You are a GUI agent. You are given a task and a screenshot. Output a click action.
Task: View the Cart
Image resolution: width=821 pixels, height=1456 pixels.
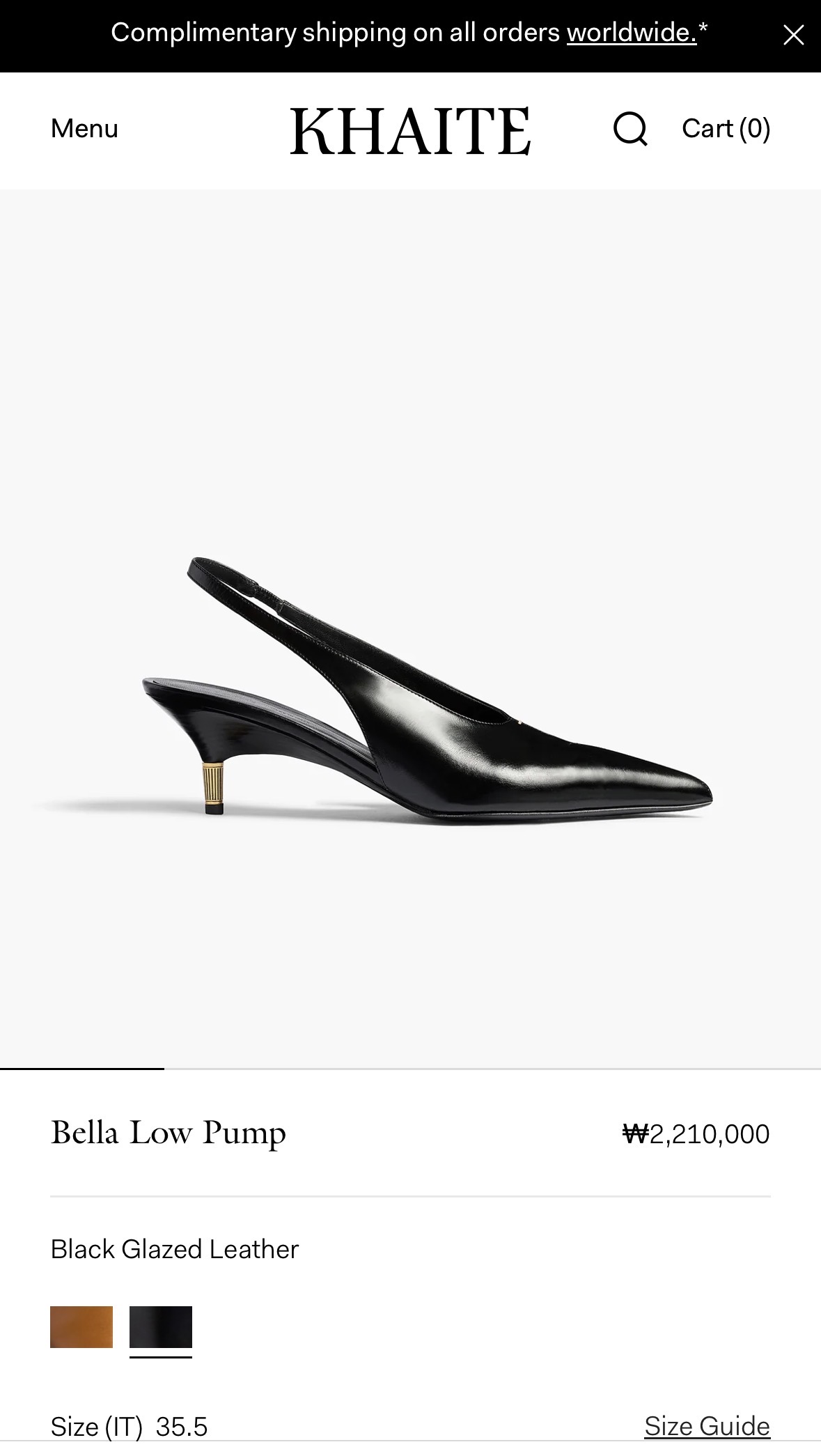[726, 129]
